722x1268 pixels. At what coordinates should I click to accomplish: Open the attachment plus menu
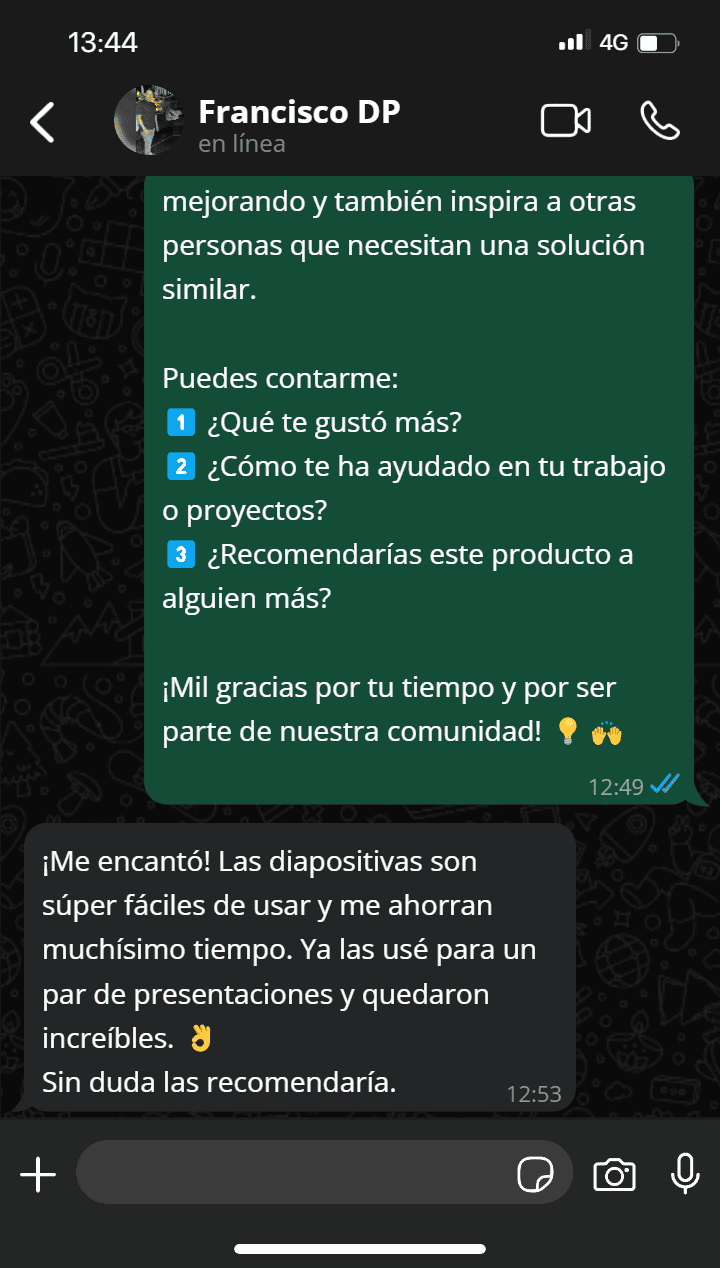click(38, 1174)
